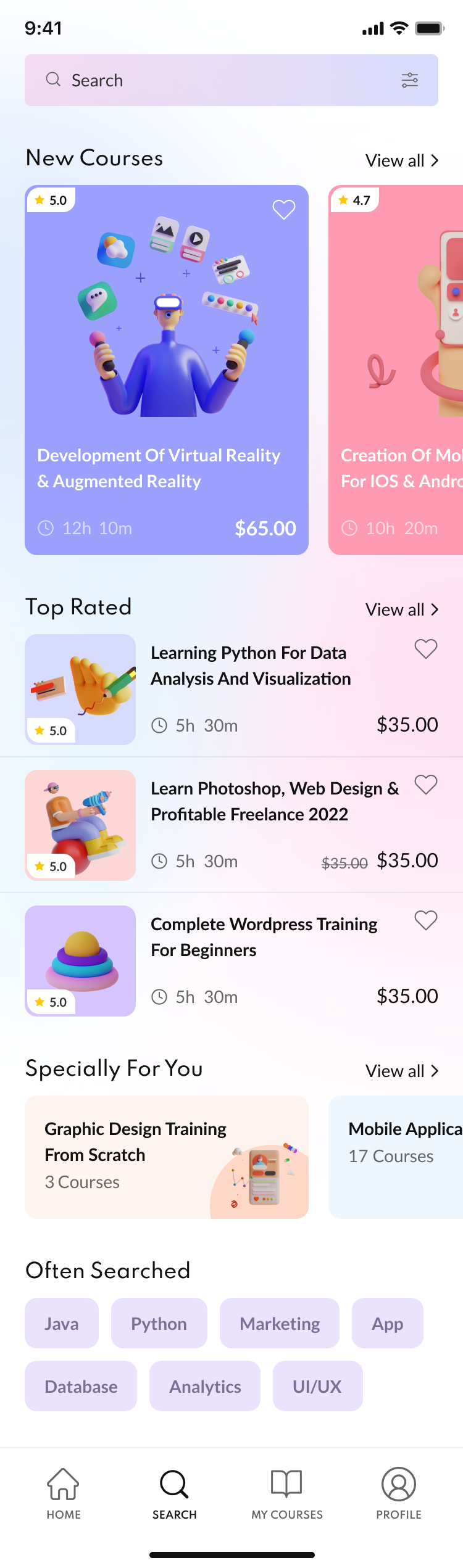View all Specially For You courses
The width and height of the screenshot is (463, 1568).
(x=401, y=1071)
